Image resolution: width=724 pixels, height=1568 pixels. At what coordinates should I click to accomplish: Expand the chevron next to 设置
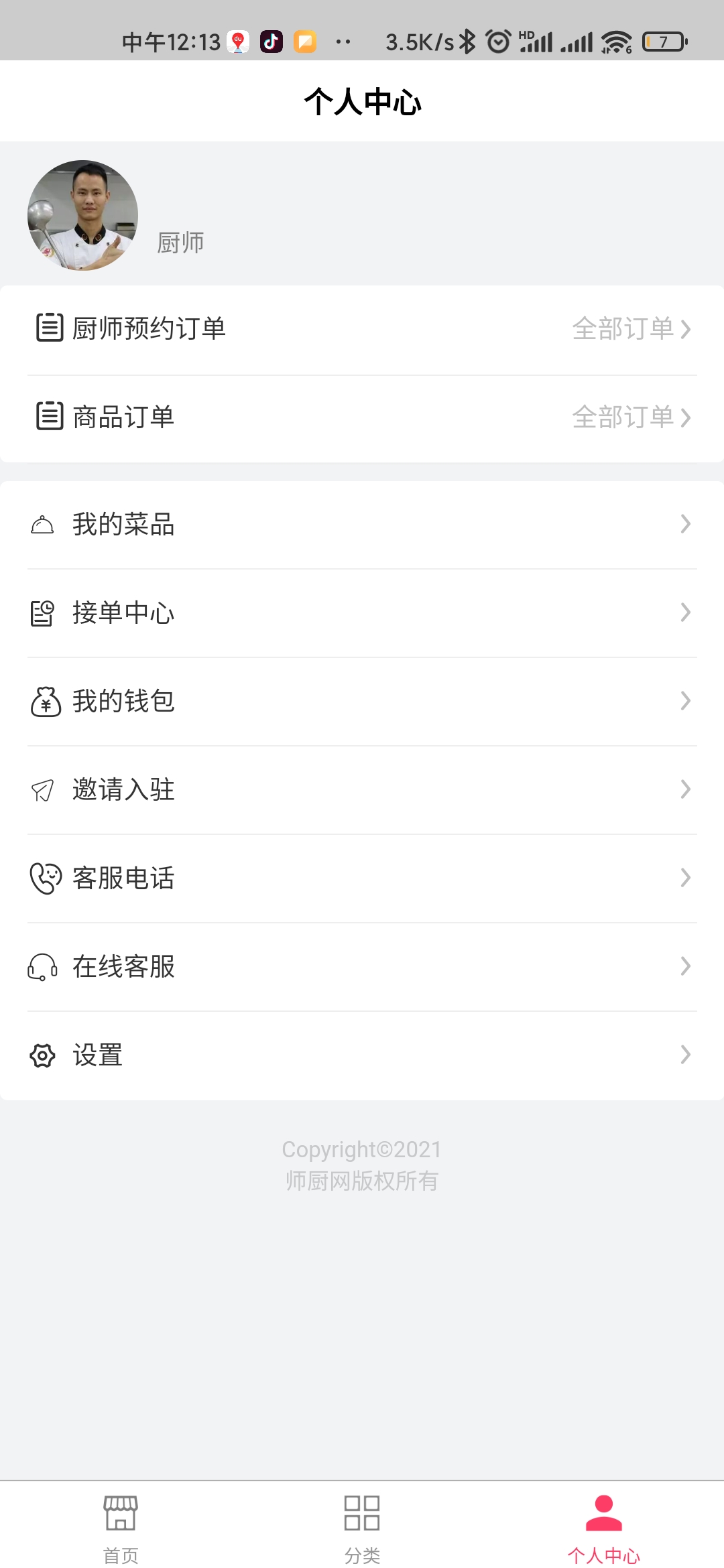(684, 1055)
